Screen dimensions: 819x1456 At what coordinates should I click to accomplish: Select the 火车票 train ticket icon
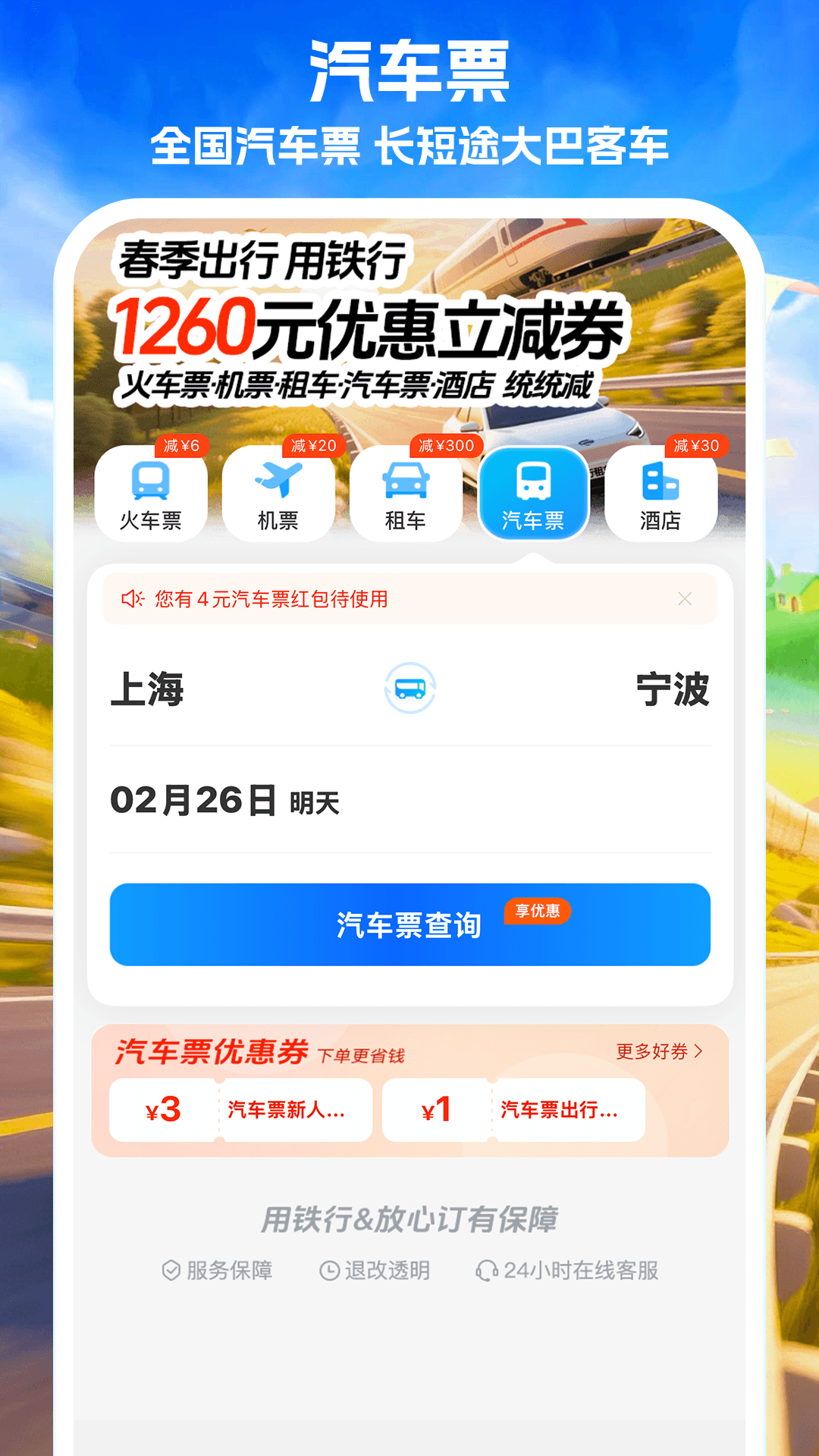coord(151,493)
